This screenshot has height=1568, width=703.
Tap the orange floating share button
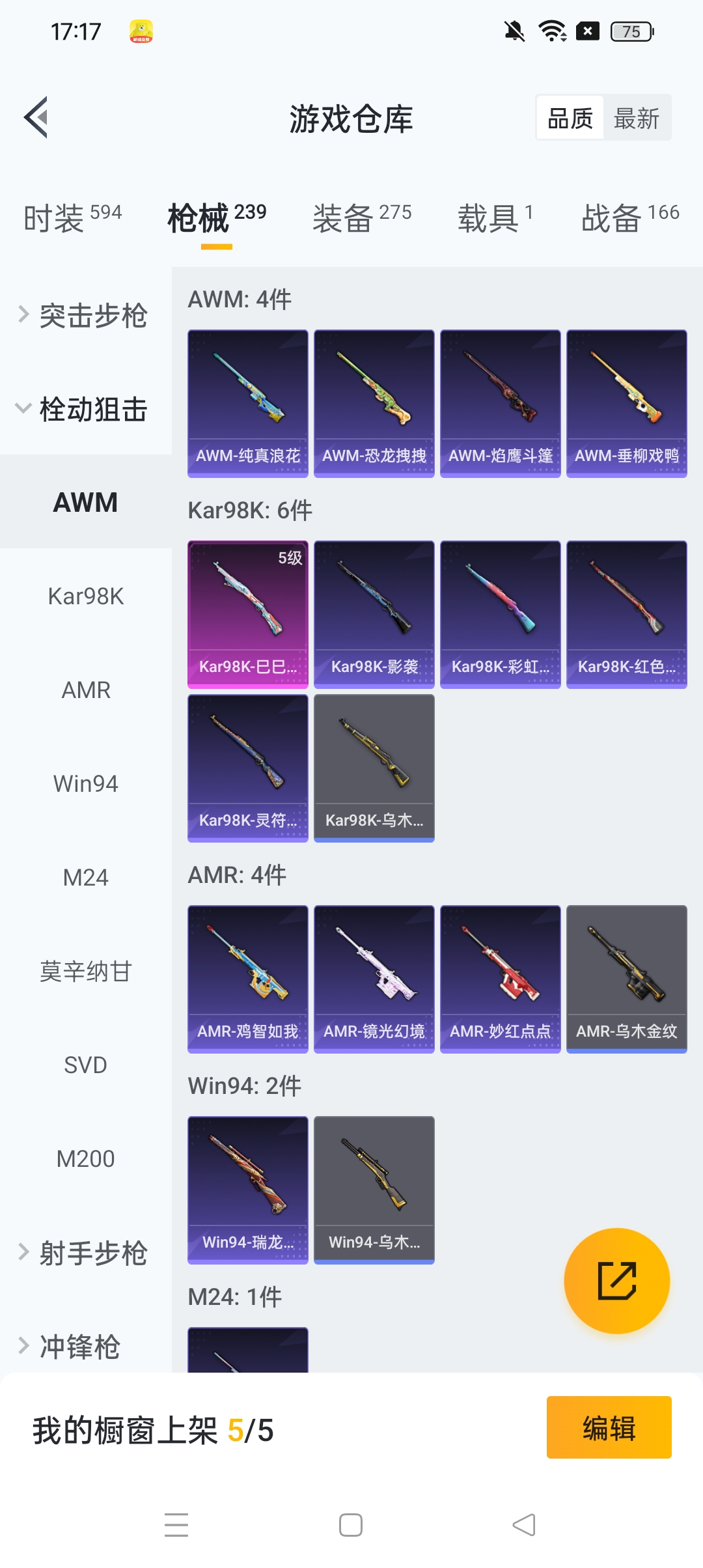pyautogui.click(x=616, y=1280)
